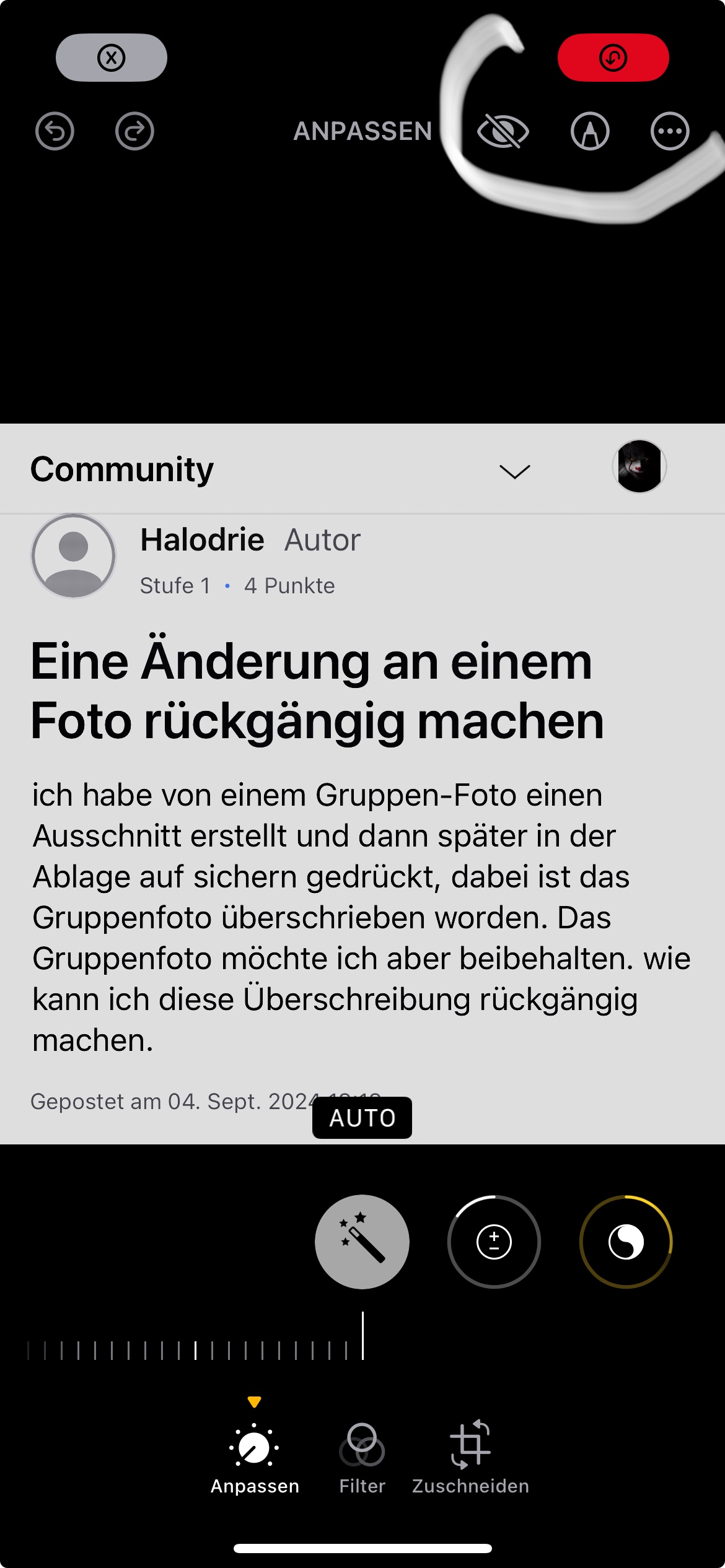The image size is (725, 1568).
Task: Select the yin-yang brilliance adjustment dial
Action: 626,1242
